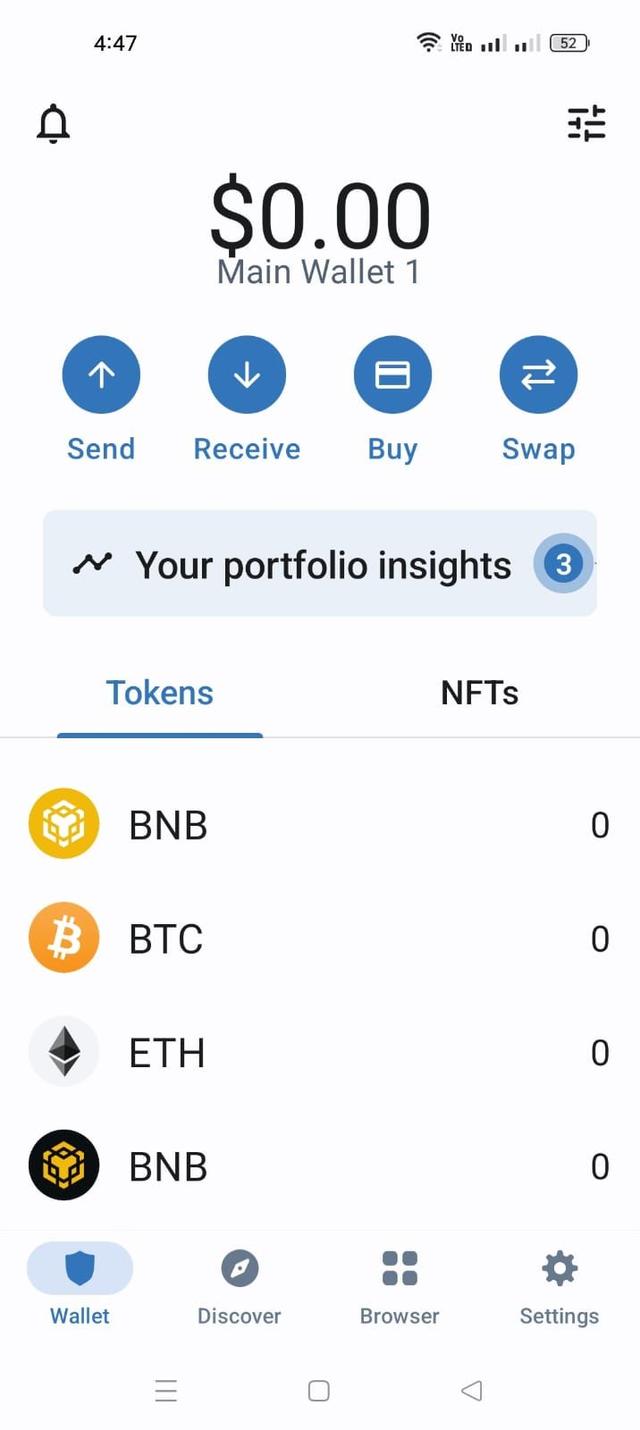Screen dimensions: 640x1430
Task: Show recent apps from navigation bar
Action: click(166, 1390)
